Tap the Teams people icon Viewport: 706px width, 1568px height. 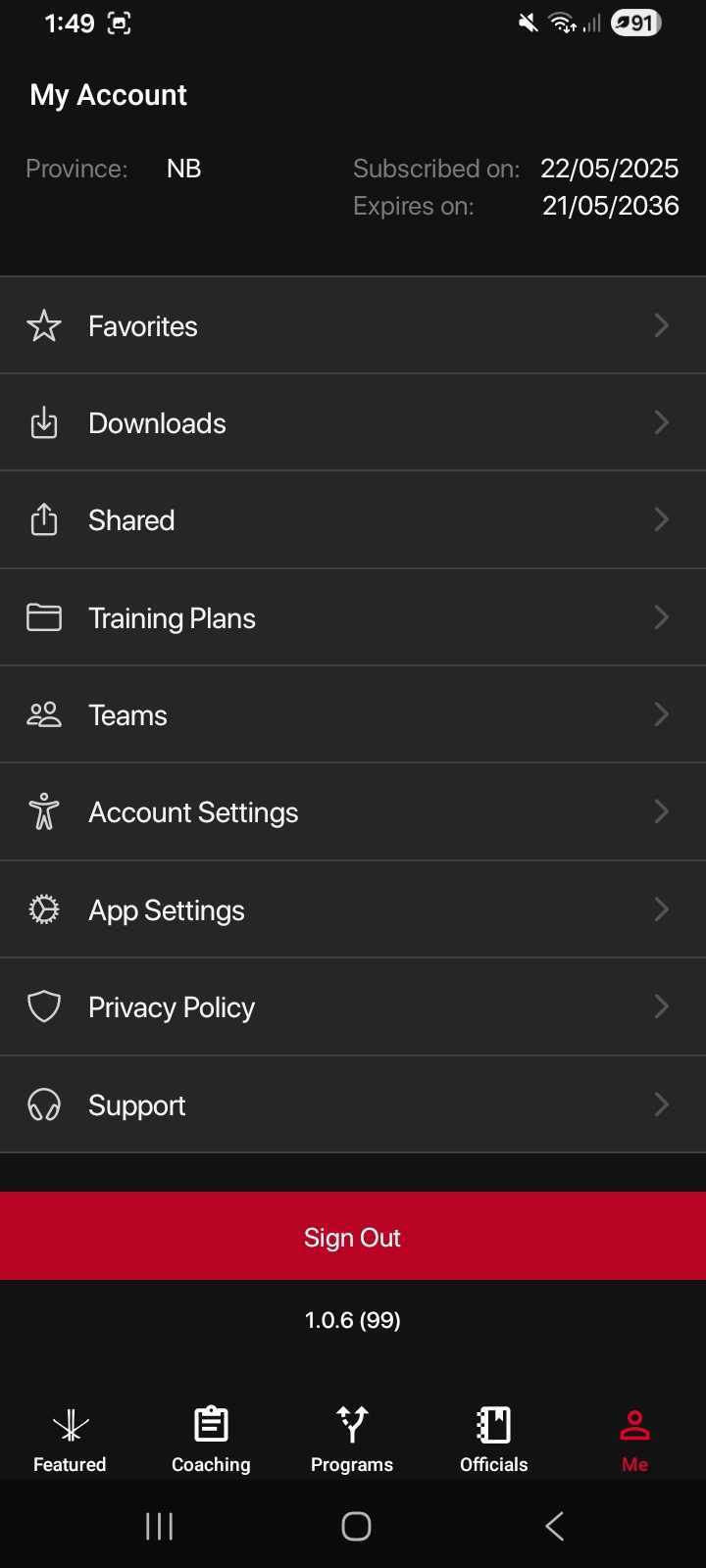(44, 714)
